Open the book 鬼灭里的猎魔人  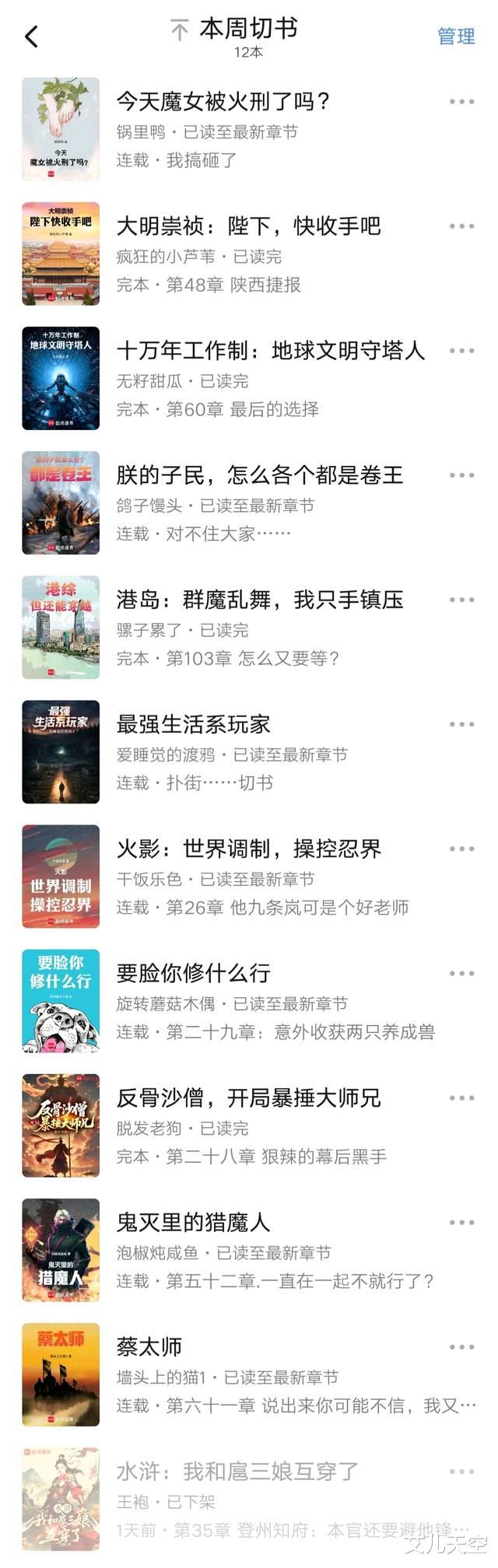point(193,1222)
